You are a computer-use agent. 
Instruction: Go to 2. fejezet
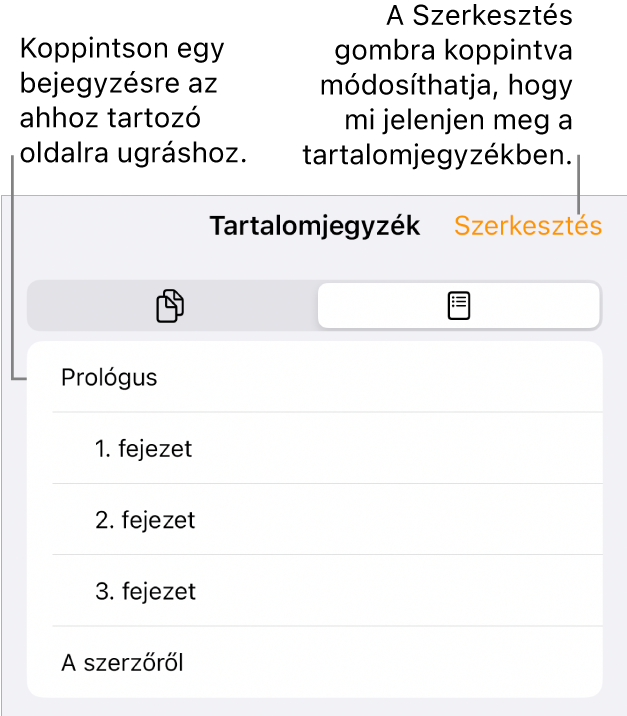pyautogui.click(x=144, y=520)
